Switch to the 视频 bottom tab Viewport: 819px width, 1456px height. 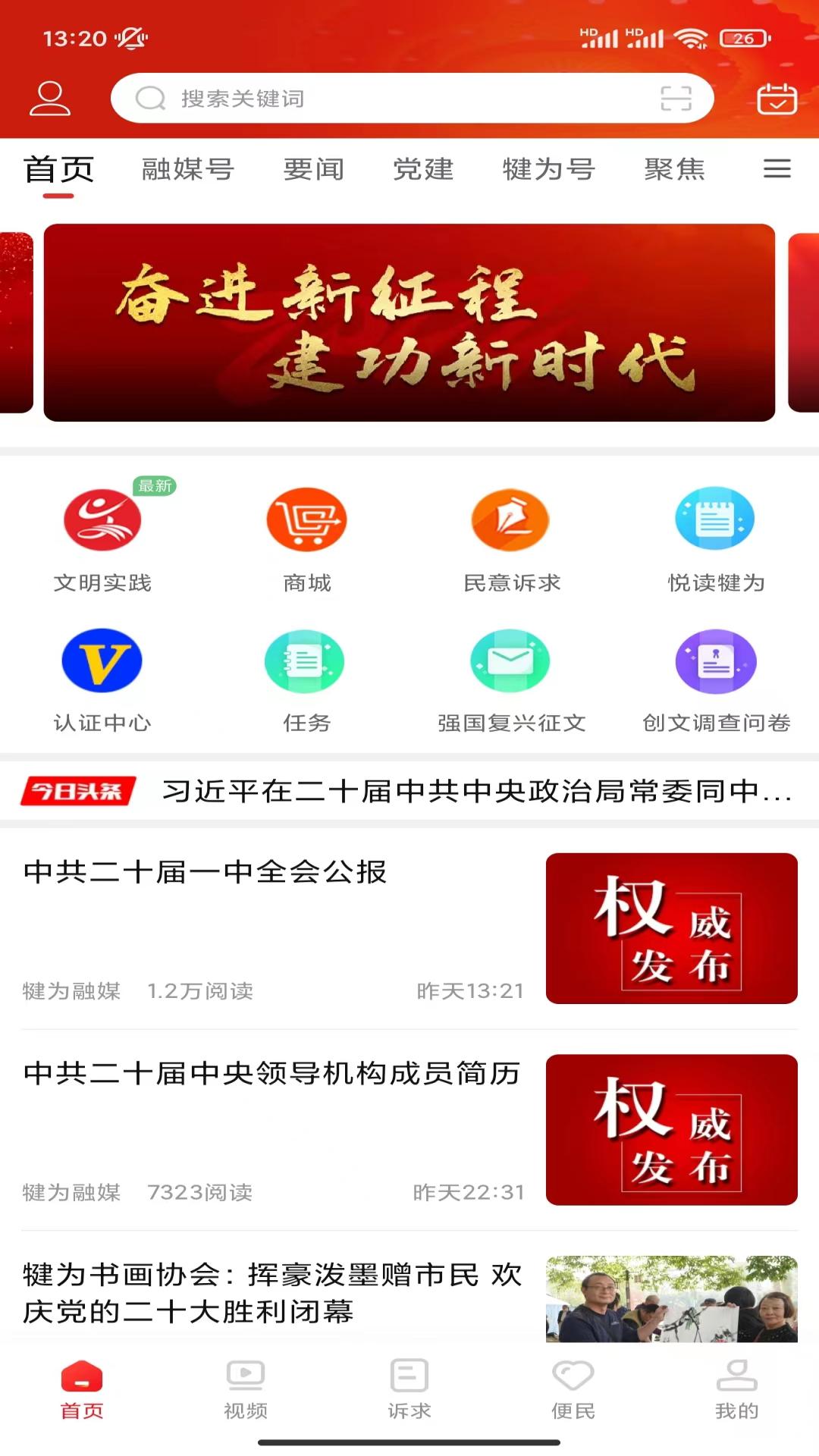(x=246, y=1389)
